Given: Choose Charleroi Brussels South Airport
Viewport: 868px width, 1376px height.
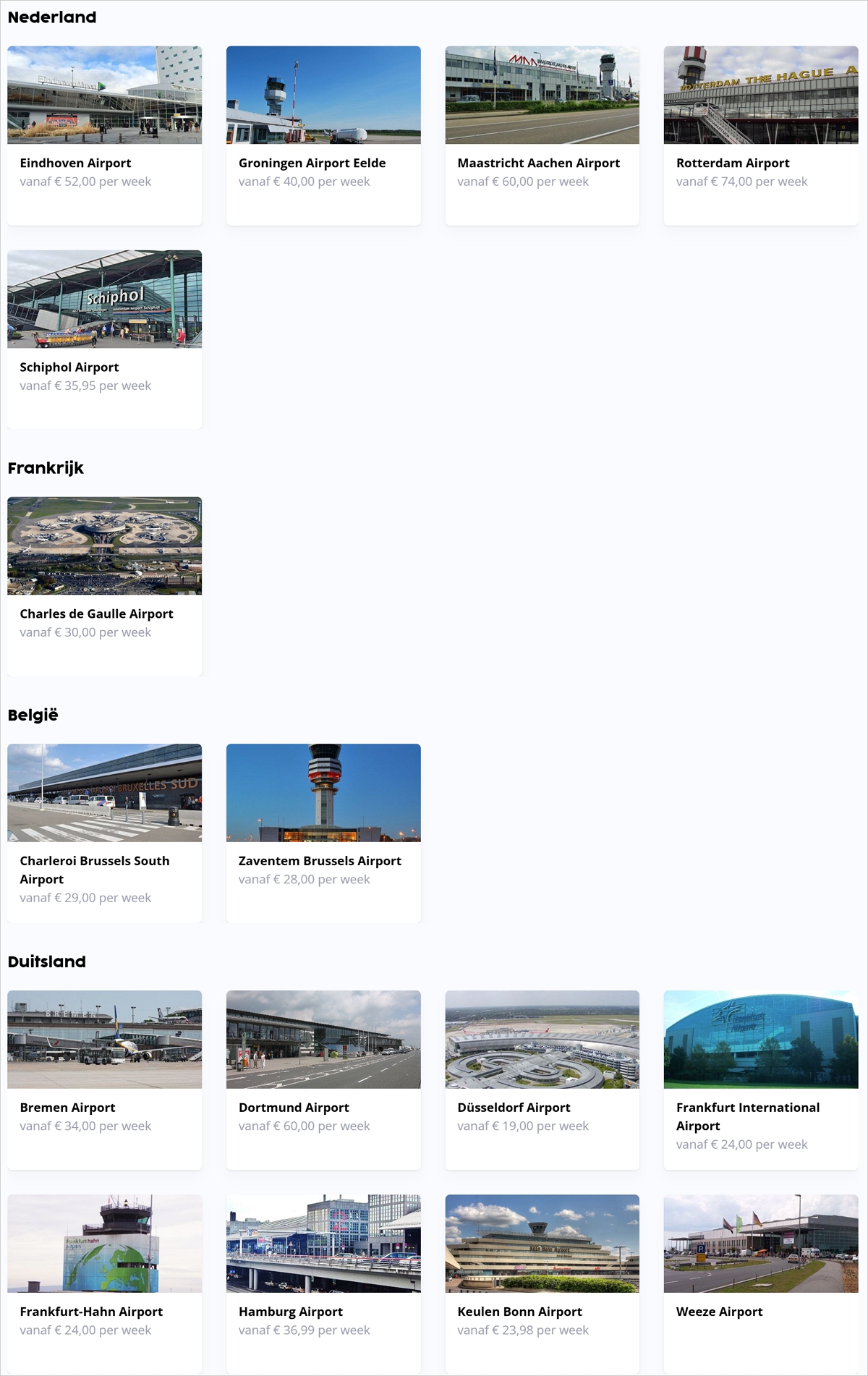Looking at the screenshot, I should 104,833.
